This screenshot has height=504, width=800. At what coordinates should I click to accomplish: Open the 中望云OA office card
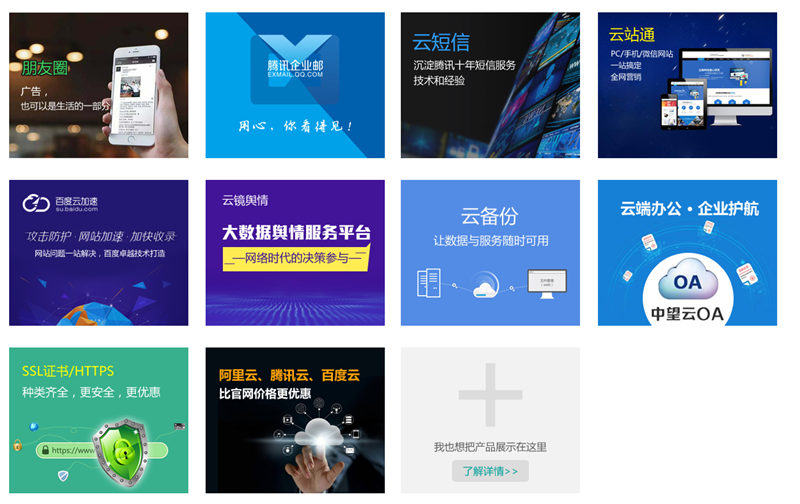tap(687, 252)
